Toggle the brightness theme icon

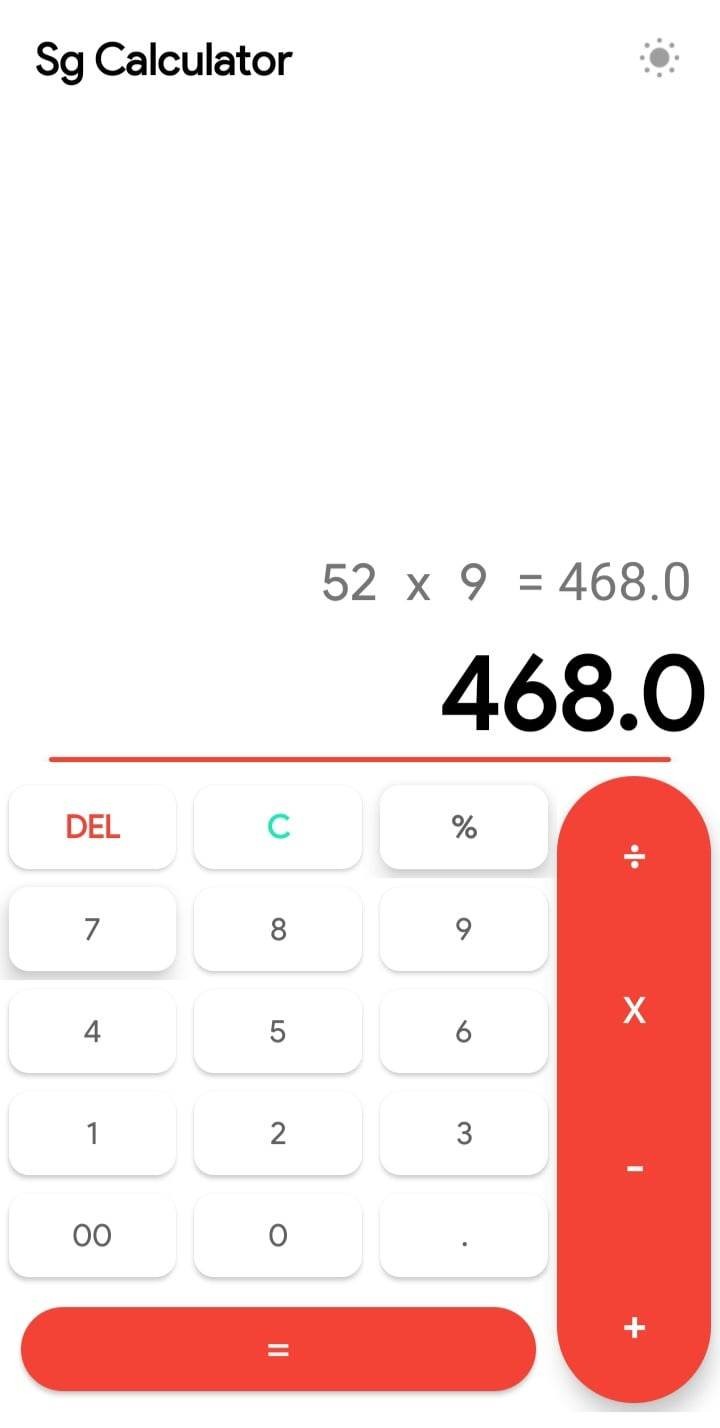pyautogui.click(x=659, y=59)
